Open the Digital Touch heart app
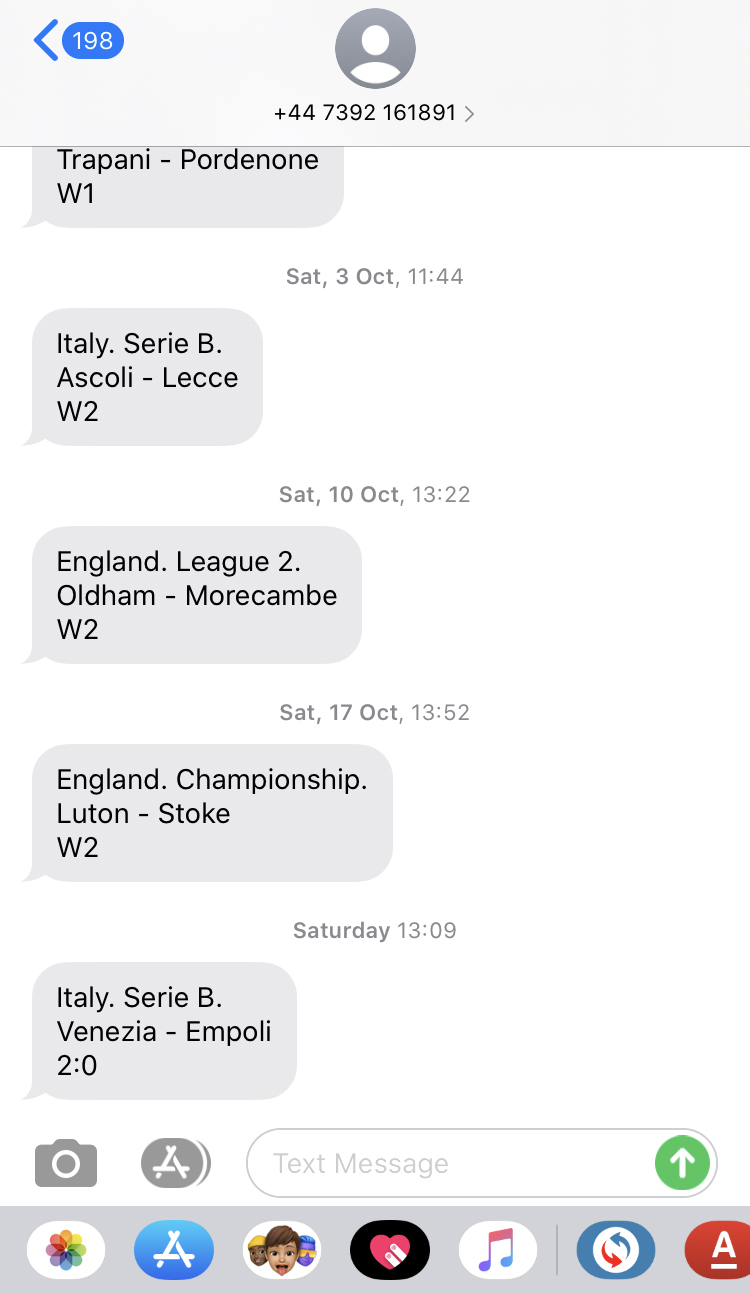The image size is (750, 1294). (x=390, y=1250)
